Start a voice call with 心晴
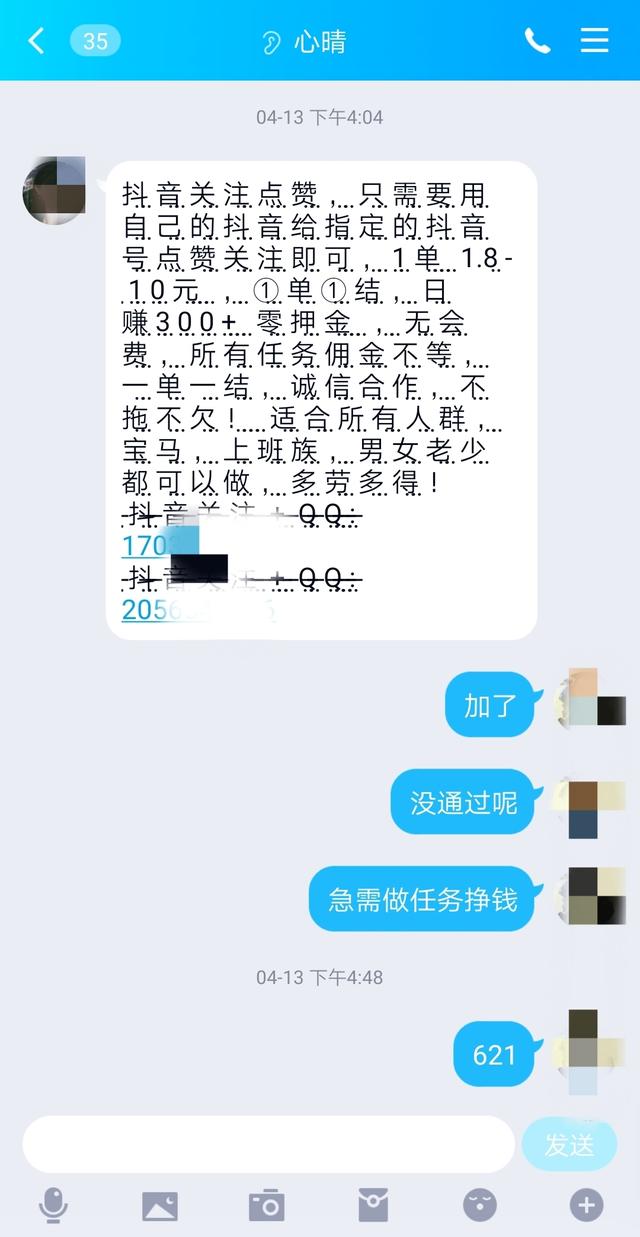The width and height of the screenshot is (640, 1237). 537,40
